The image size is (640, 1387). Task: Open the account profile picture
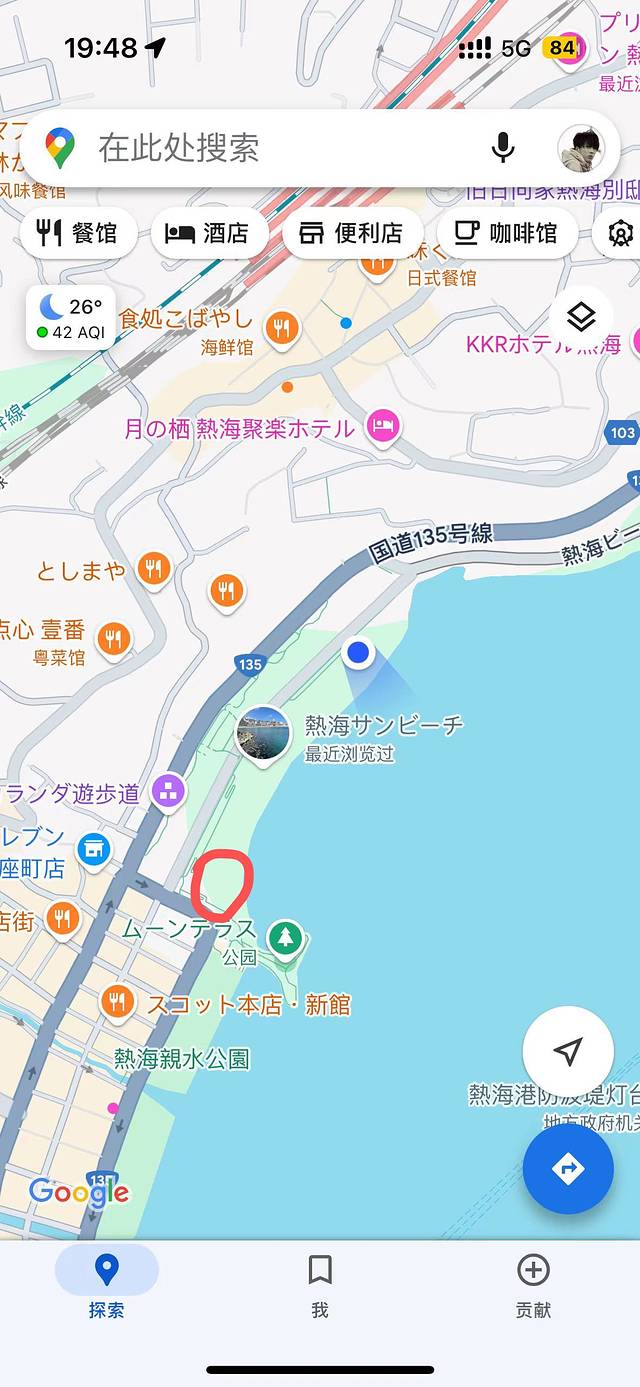(x=581, y=148)
